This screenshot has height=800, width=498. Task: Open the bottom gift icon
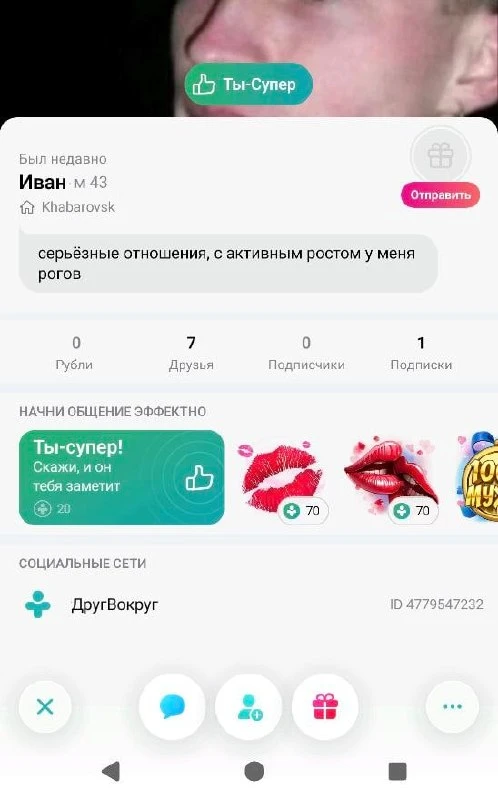coord(325,707)
